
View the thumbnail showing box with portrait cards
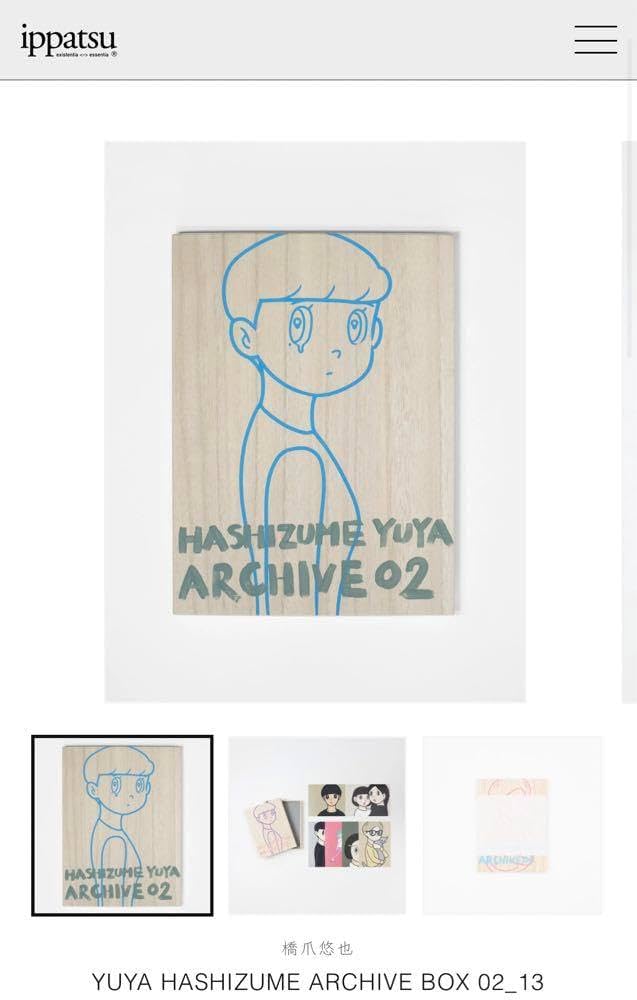(x=317, y=825)
